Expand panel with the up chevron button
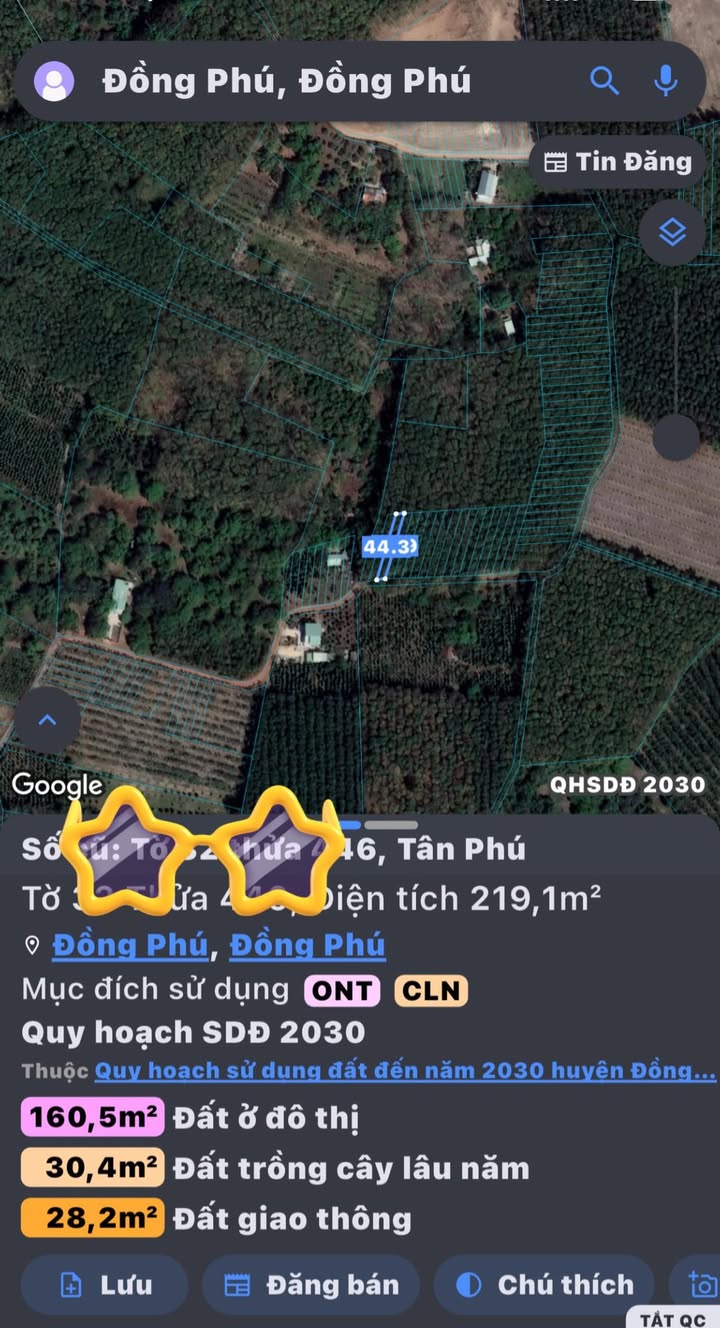The image size is (720, 1328). 47,721
